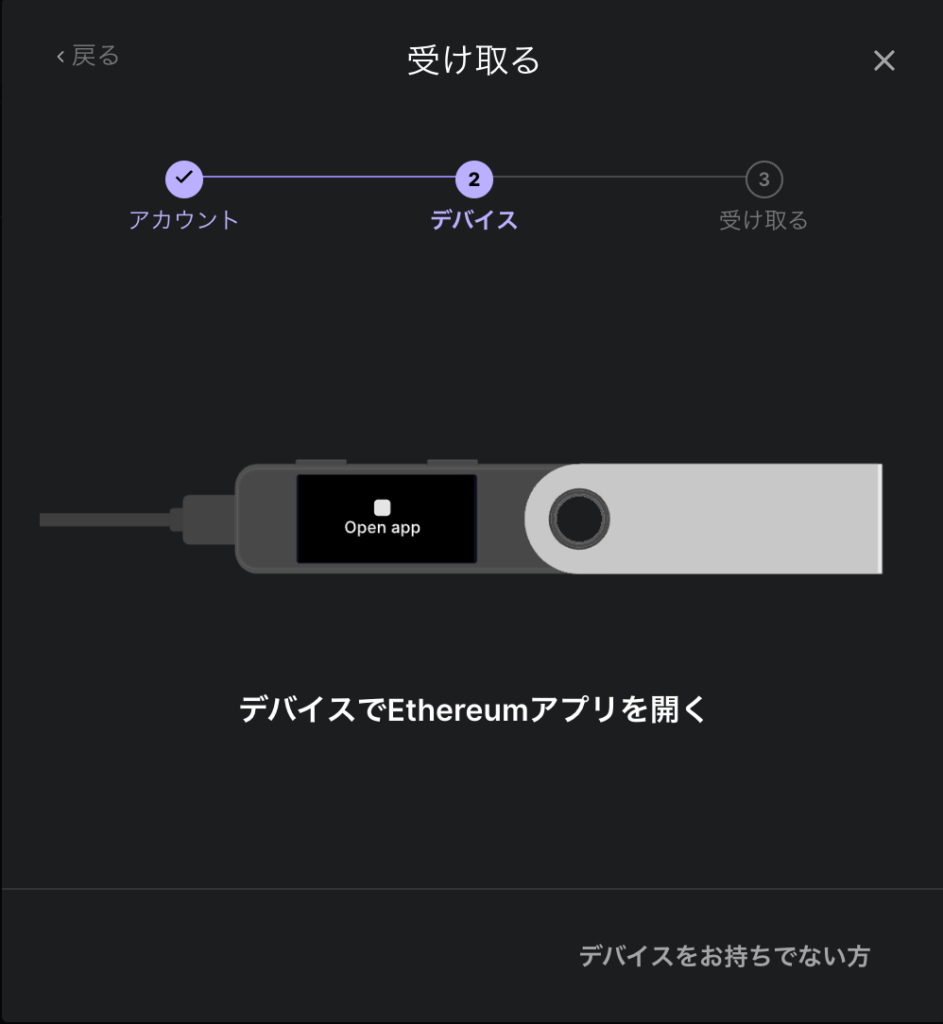
Task: Click the 受け取る dialog title
Action: [471, 60]
